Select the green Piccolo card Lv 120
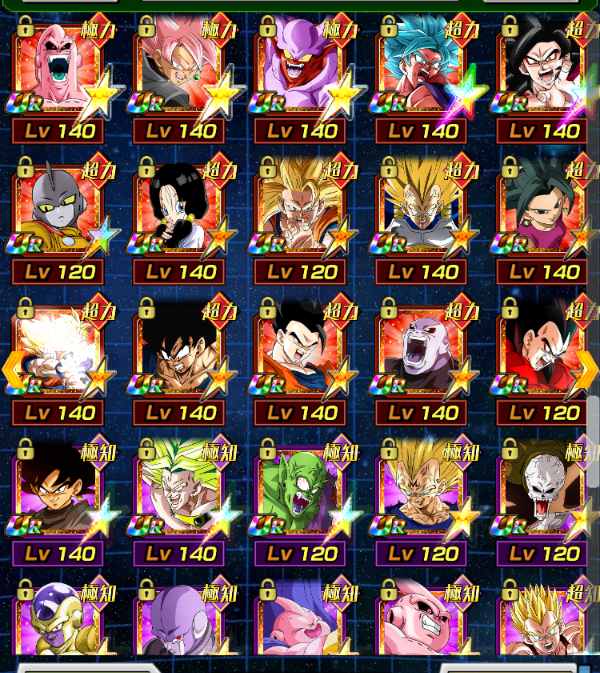The width and height of the screenshot is (600, 673). pyautogui.click(x=302, y=493)
